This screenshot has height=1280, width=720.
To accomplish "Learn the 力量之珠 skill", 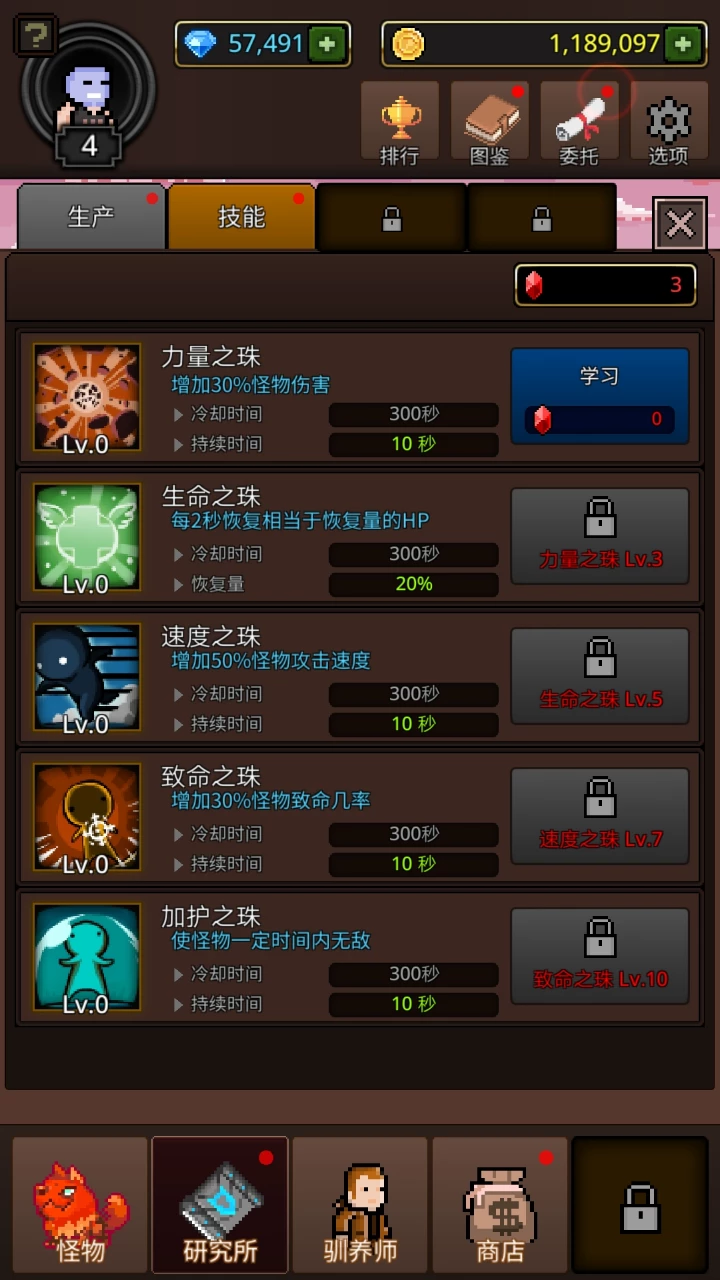I will click(599, 396).
